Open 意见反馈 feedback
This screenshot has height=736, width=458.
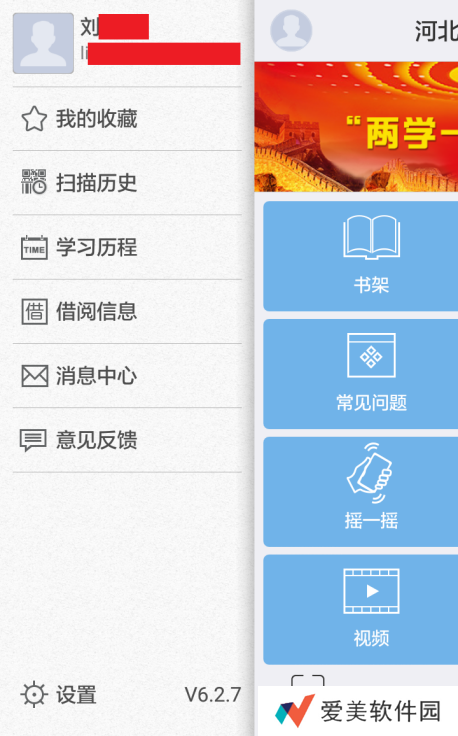(127, 440)
